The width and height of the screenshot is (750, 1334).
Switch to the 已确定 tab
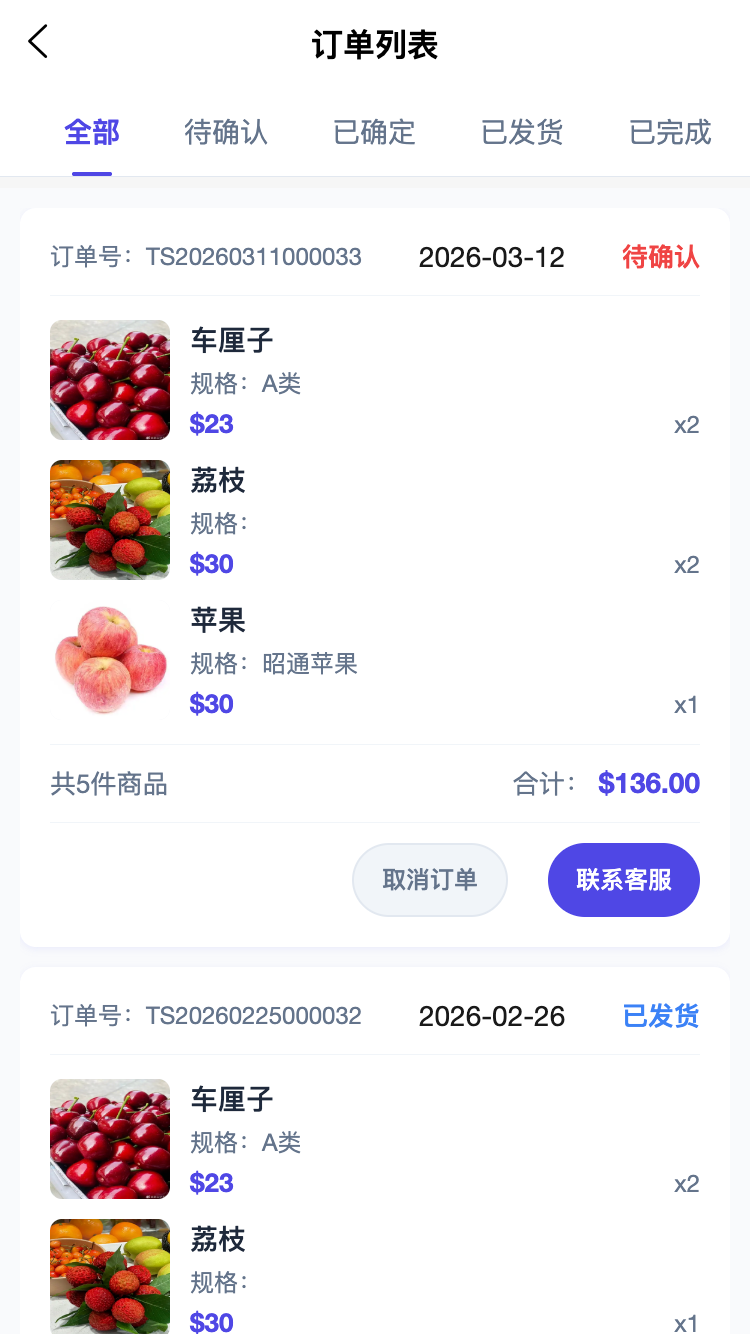374,132
